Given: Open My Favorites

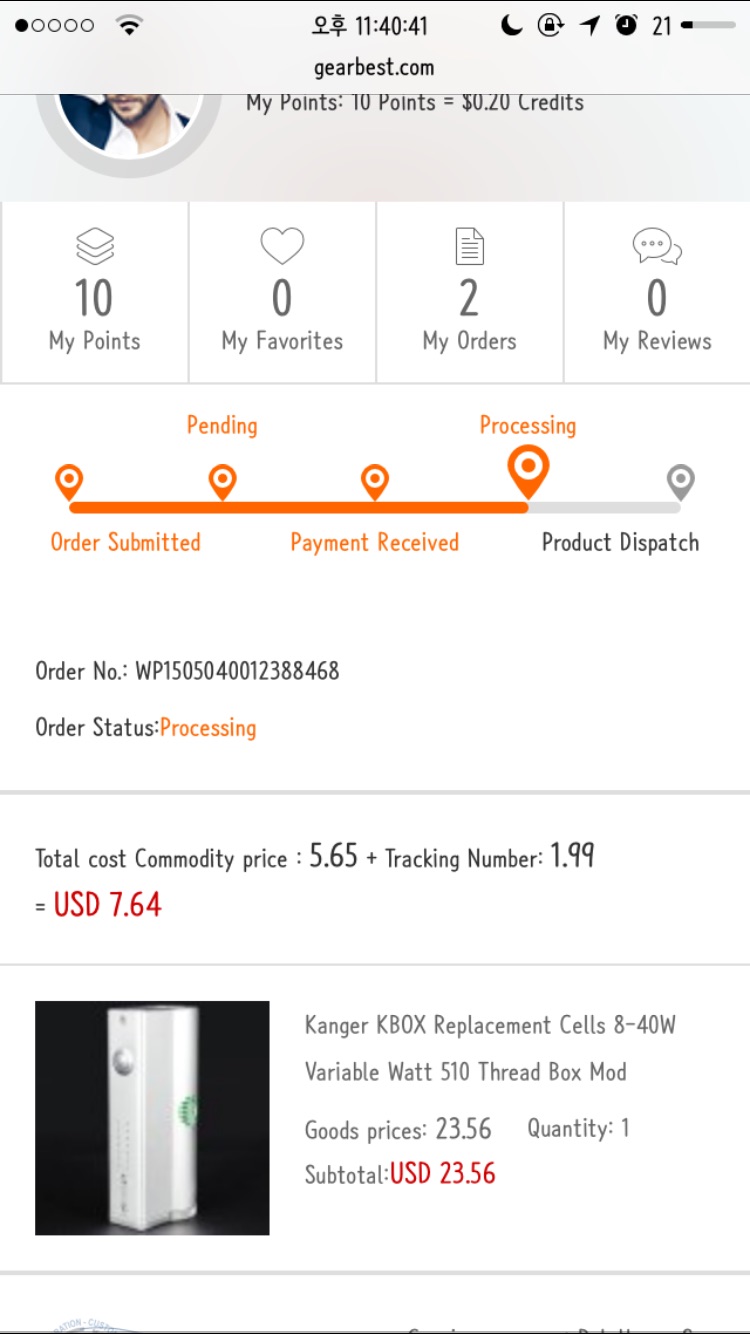Looking at the screenshot, I should coord(282,292).
